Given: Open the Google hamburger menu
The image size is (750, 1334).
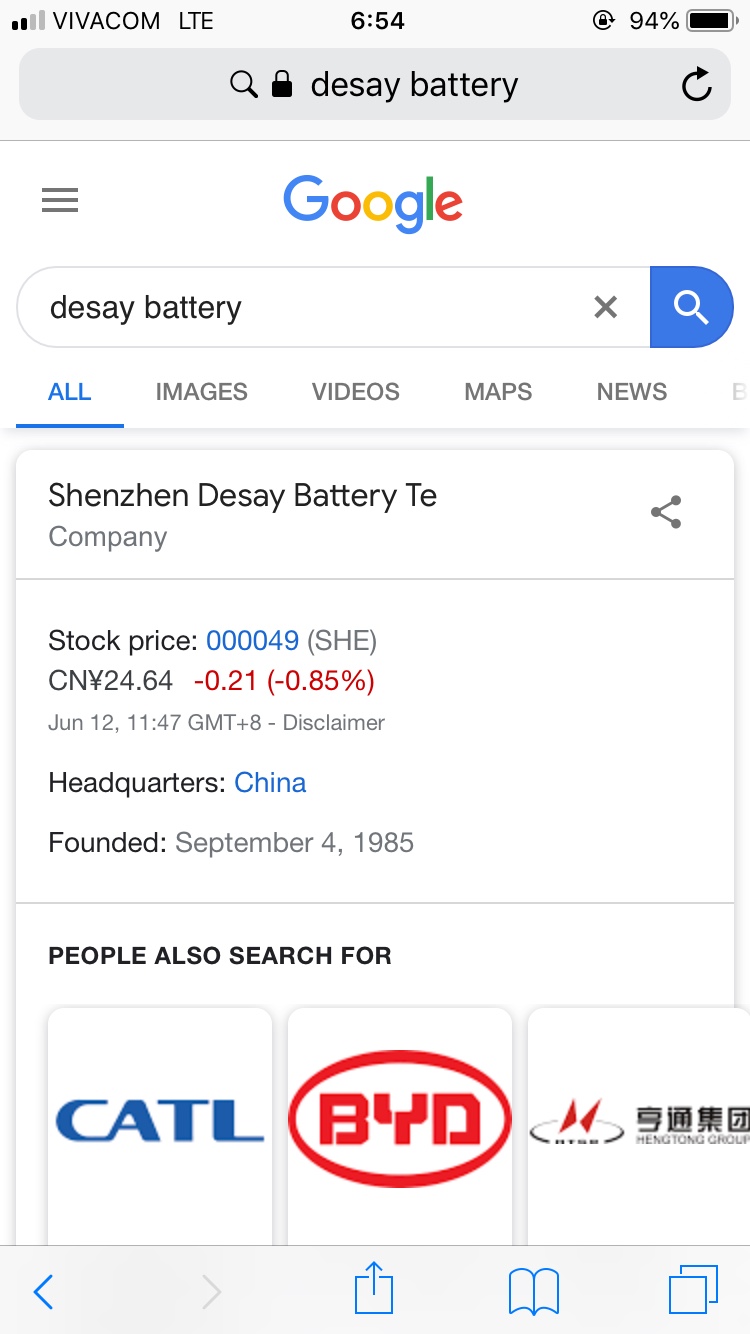Looking at the screenshot, I should [x=60, y=202].
